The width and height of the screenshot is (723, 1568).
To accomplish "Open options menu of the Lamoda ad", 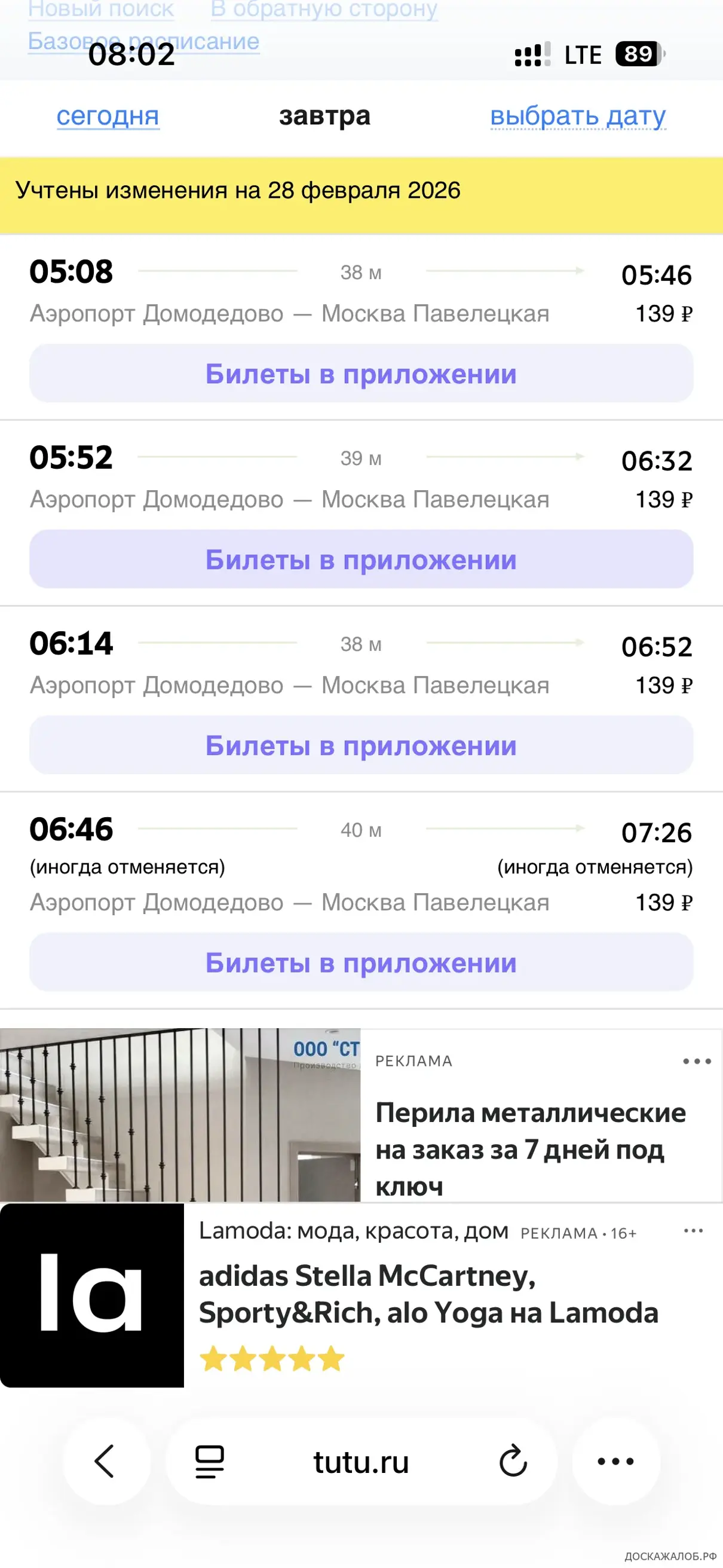I will click(x=693, y=1231).
